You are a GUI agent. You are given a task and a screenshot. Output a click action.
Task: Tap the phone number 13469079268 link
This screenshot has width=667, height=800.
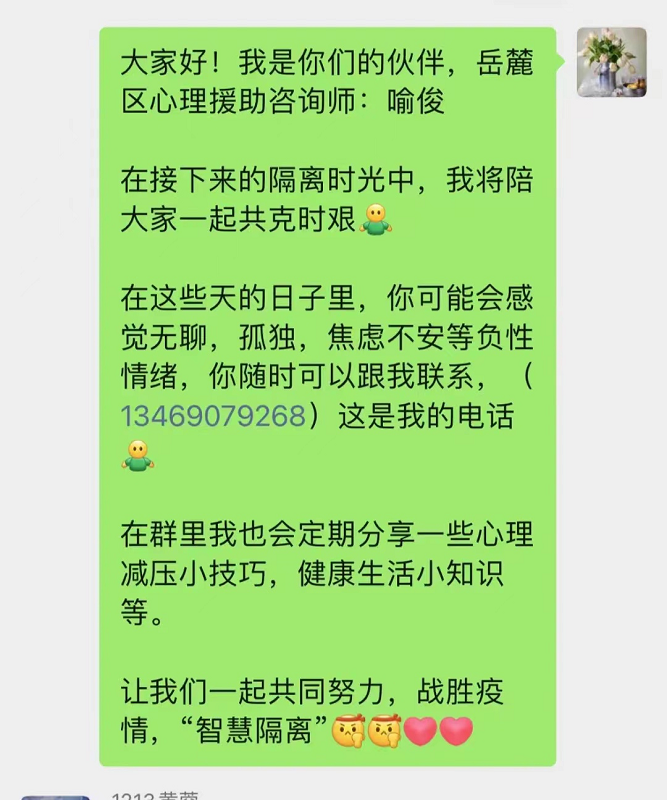click(x=213, y=415)
